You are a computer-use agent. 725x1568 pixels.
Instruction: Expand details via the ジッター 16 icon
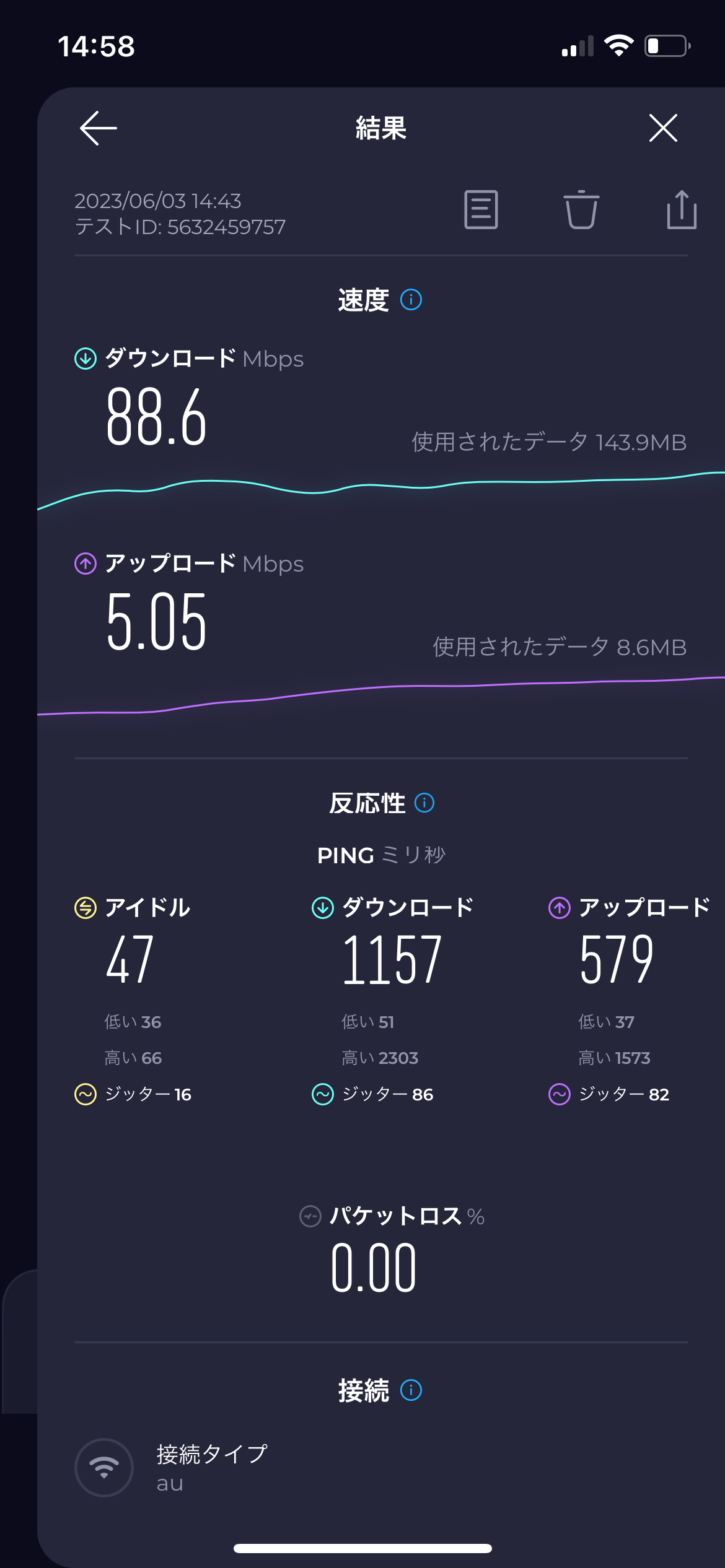84,1094
